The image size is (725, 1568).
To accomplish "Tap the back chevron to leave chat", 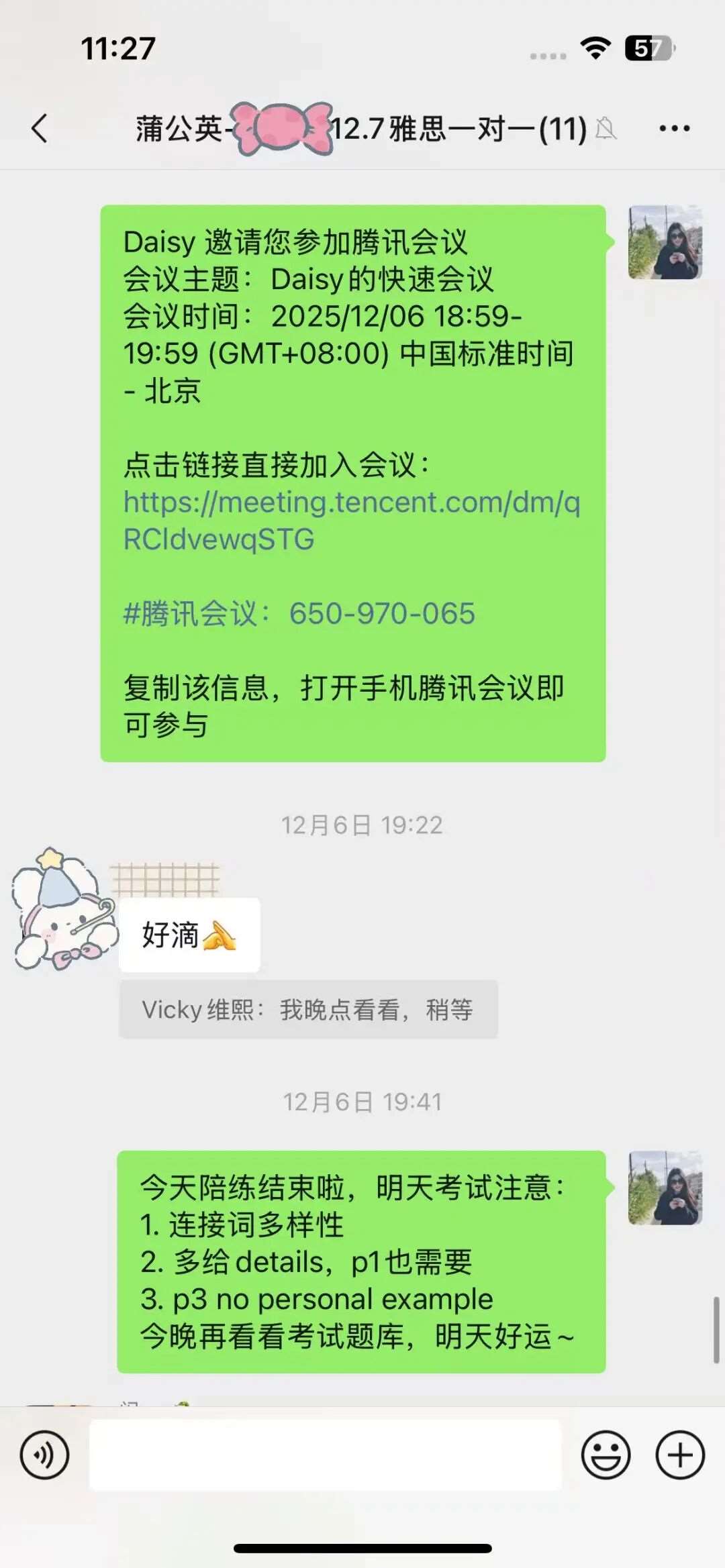I will (x=38, y=127).
